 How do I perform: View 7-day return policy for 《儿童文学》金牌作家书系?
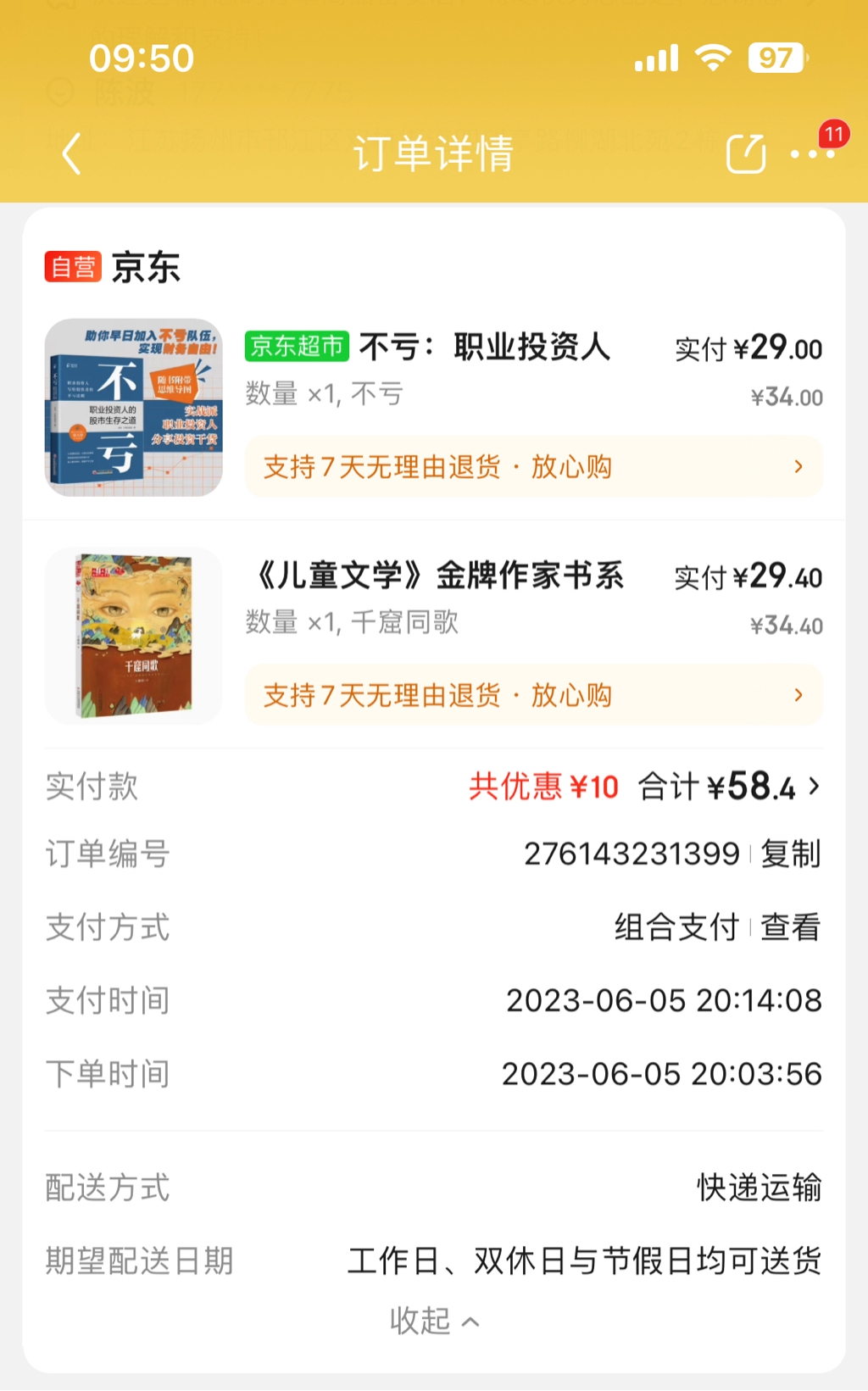click(x=533, y=696)
